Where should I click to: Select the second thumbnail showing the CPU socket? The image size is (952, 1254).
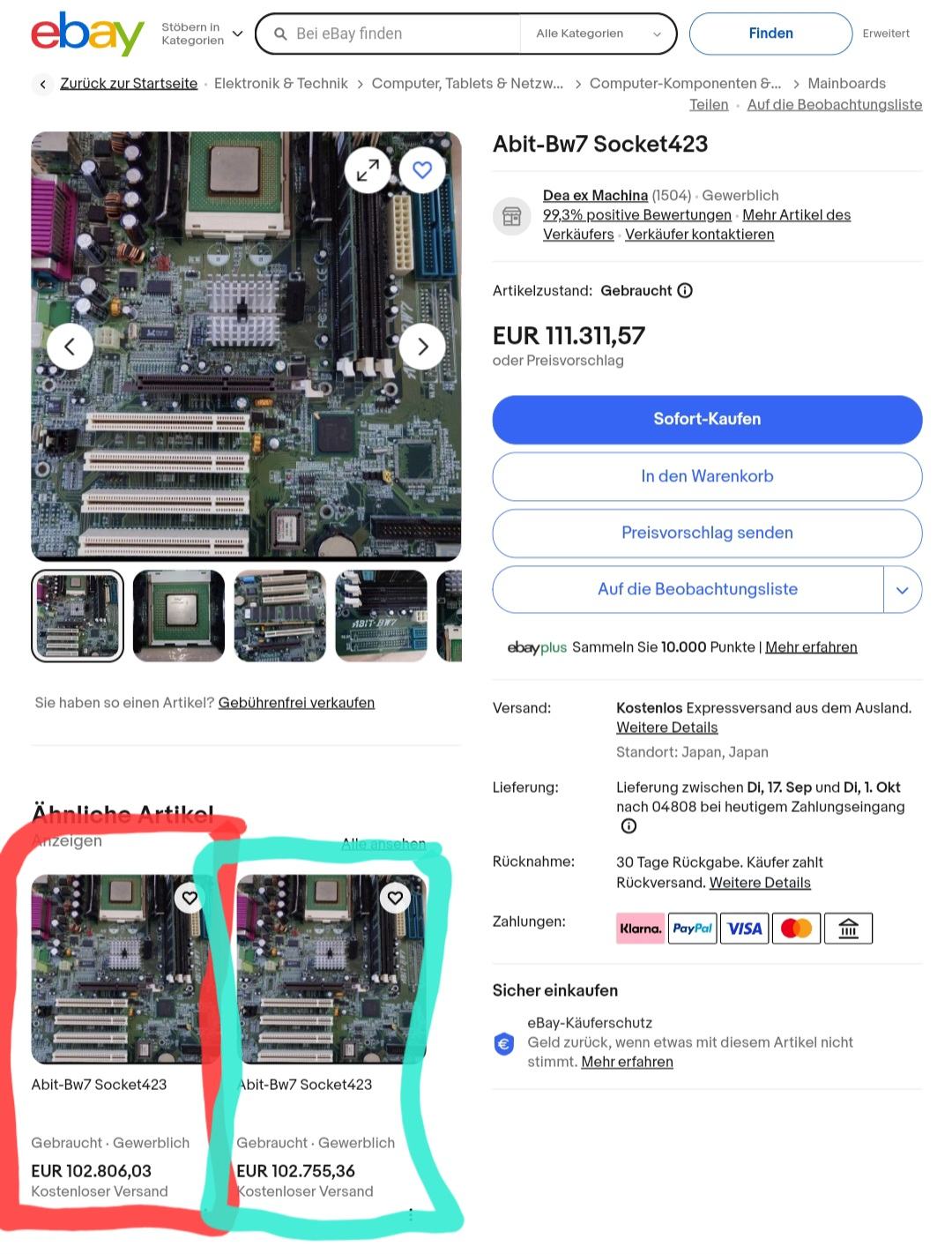click(x=179, y=616)
